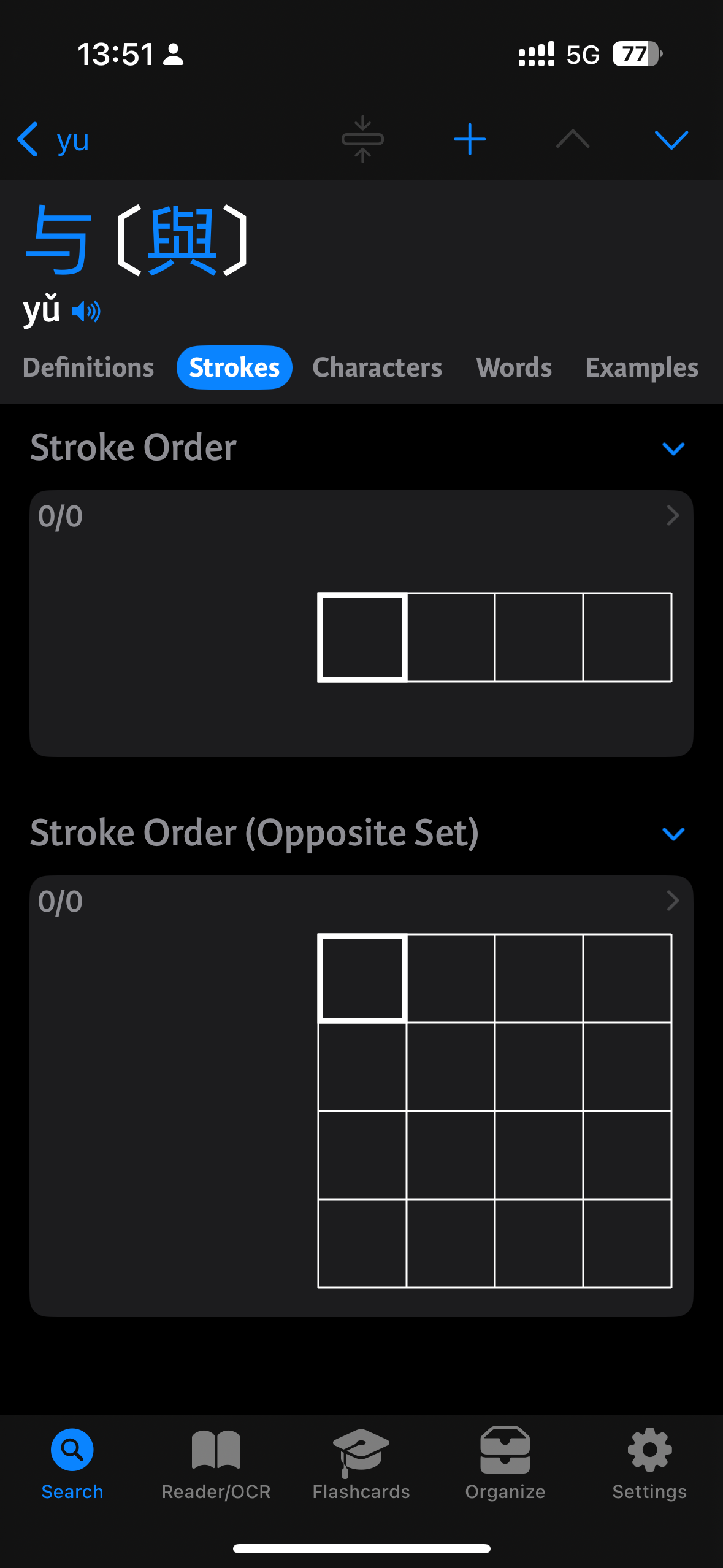Go to next entry with down arrow

671,140
